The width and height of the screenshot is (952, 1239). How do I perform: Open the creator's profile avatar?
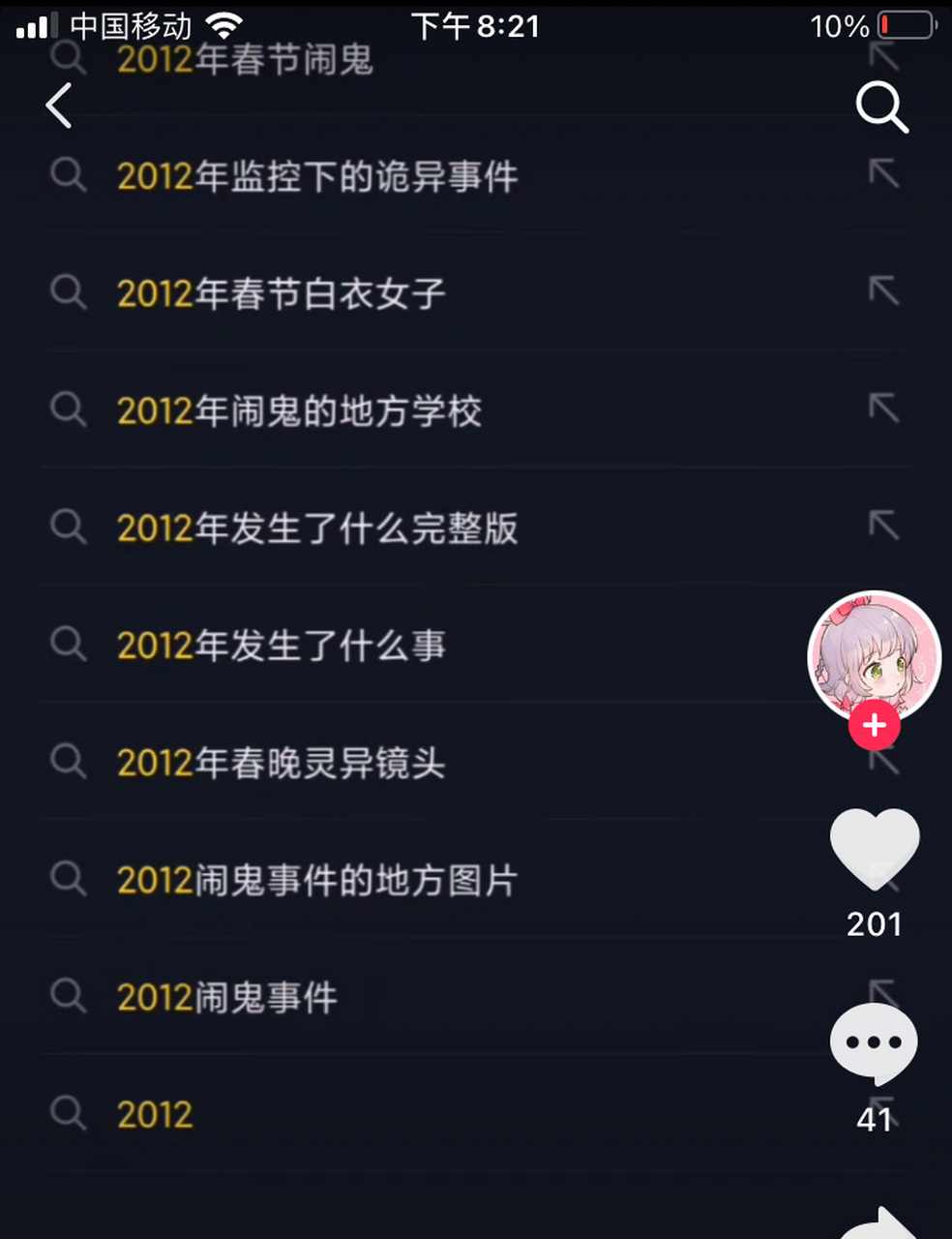point(874,657)
